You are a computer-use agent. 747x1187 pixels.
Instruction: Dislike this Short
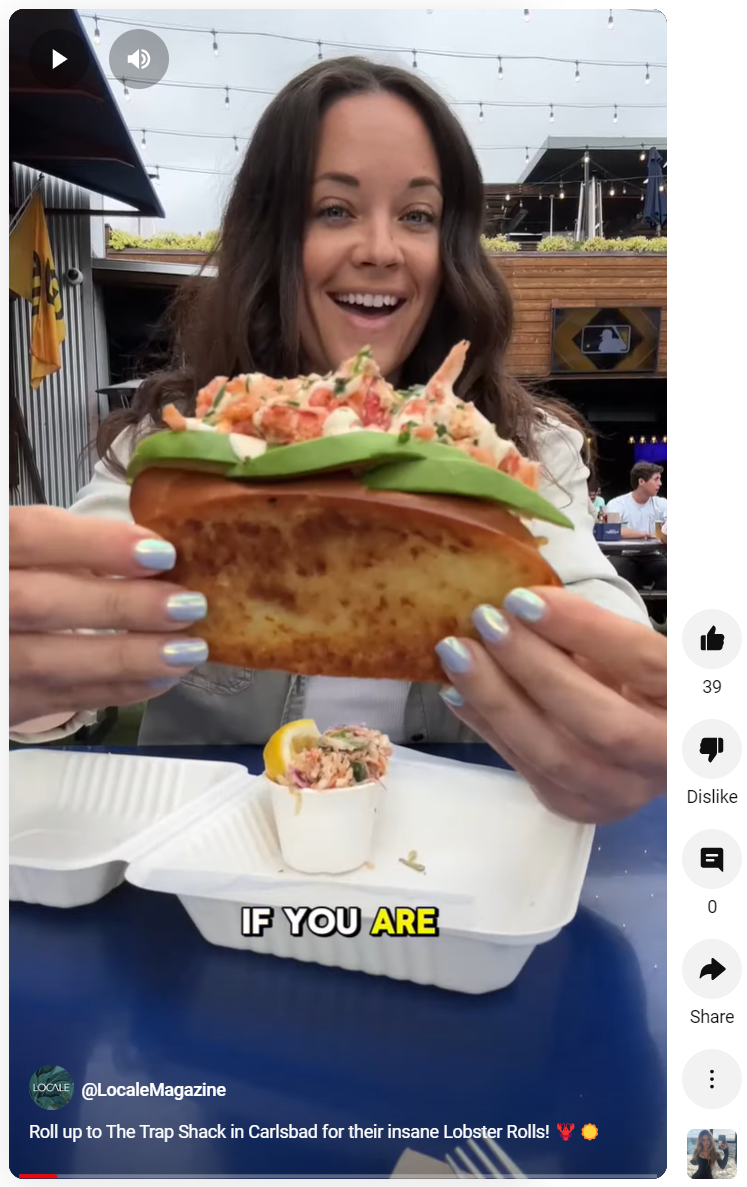tap(712, 749)
